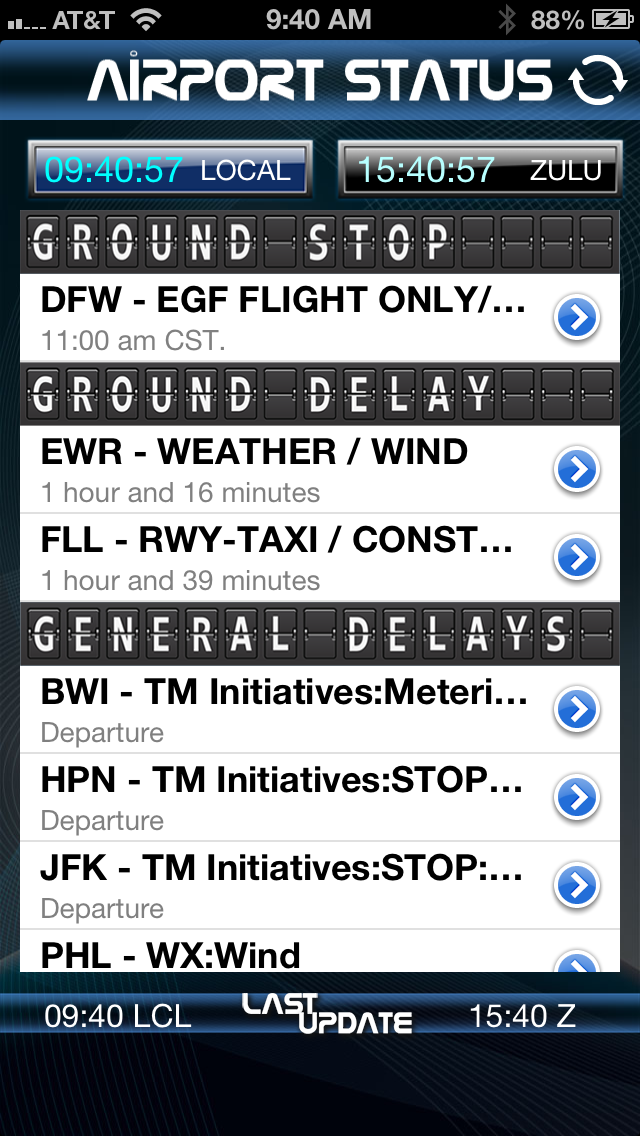The width and height of the screenshot is (640, 1136).
Task: View JFK TM Initiatives departure delay
Action: [577, 886]
